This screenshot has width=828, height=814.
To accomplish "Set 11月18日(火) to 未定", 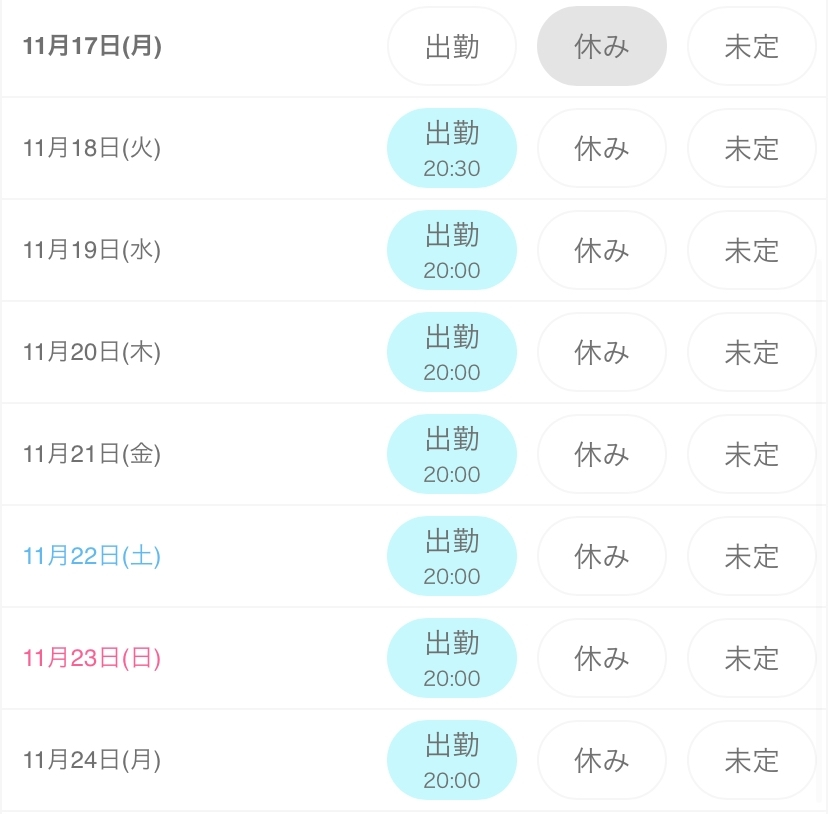I will click(751, 148).
